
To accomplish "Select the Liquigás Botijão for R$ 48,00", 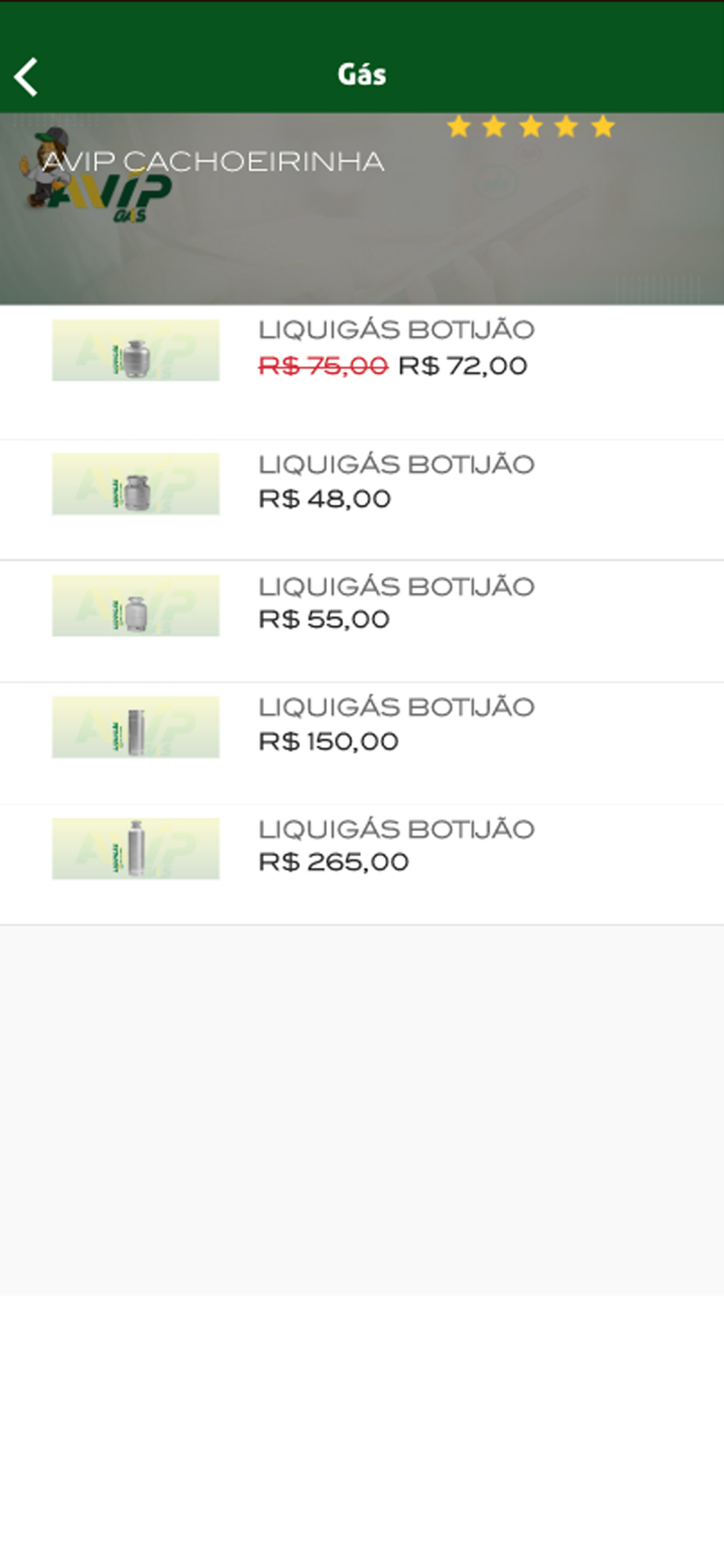I will click(362, 500).
